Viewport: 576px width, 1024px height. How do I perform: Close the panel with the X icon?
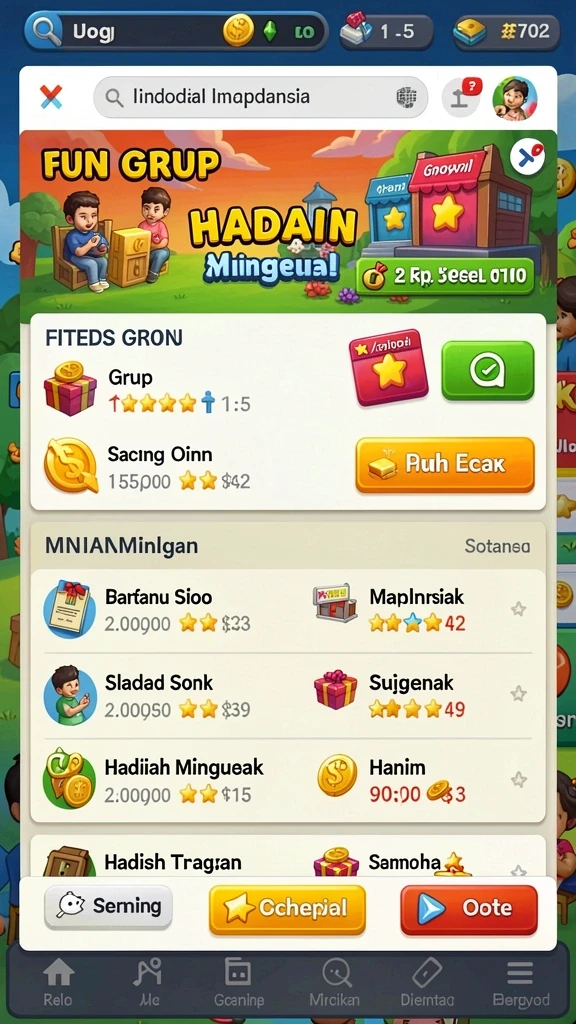pyautogui.click(x=51, y=97)
